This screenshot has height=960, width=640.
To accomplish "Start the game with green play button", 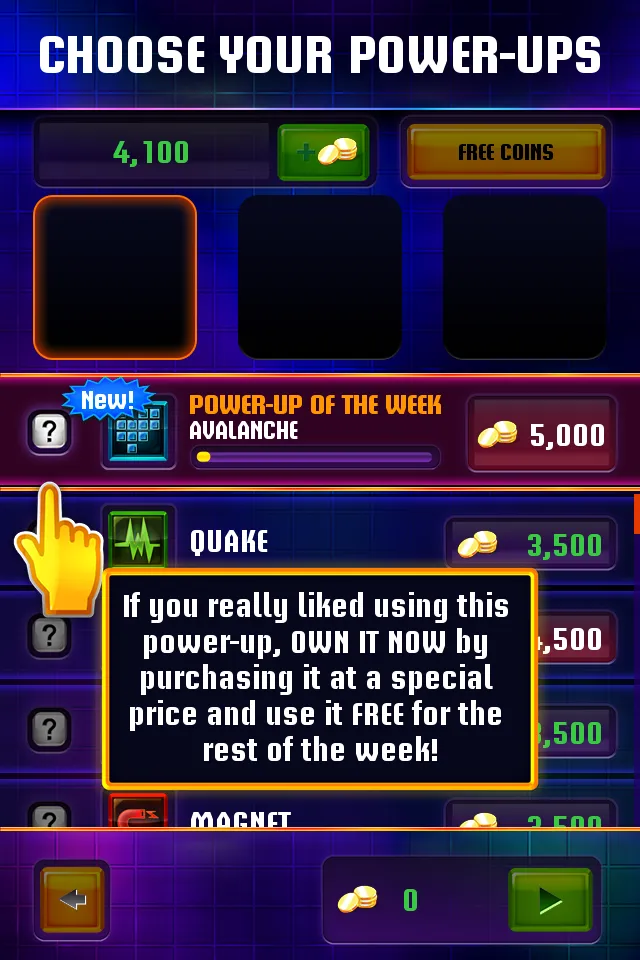I will [x=550, y=900].
